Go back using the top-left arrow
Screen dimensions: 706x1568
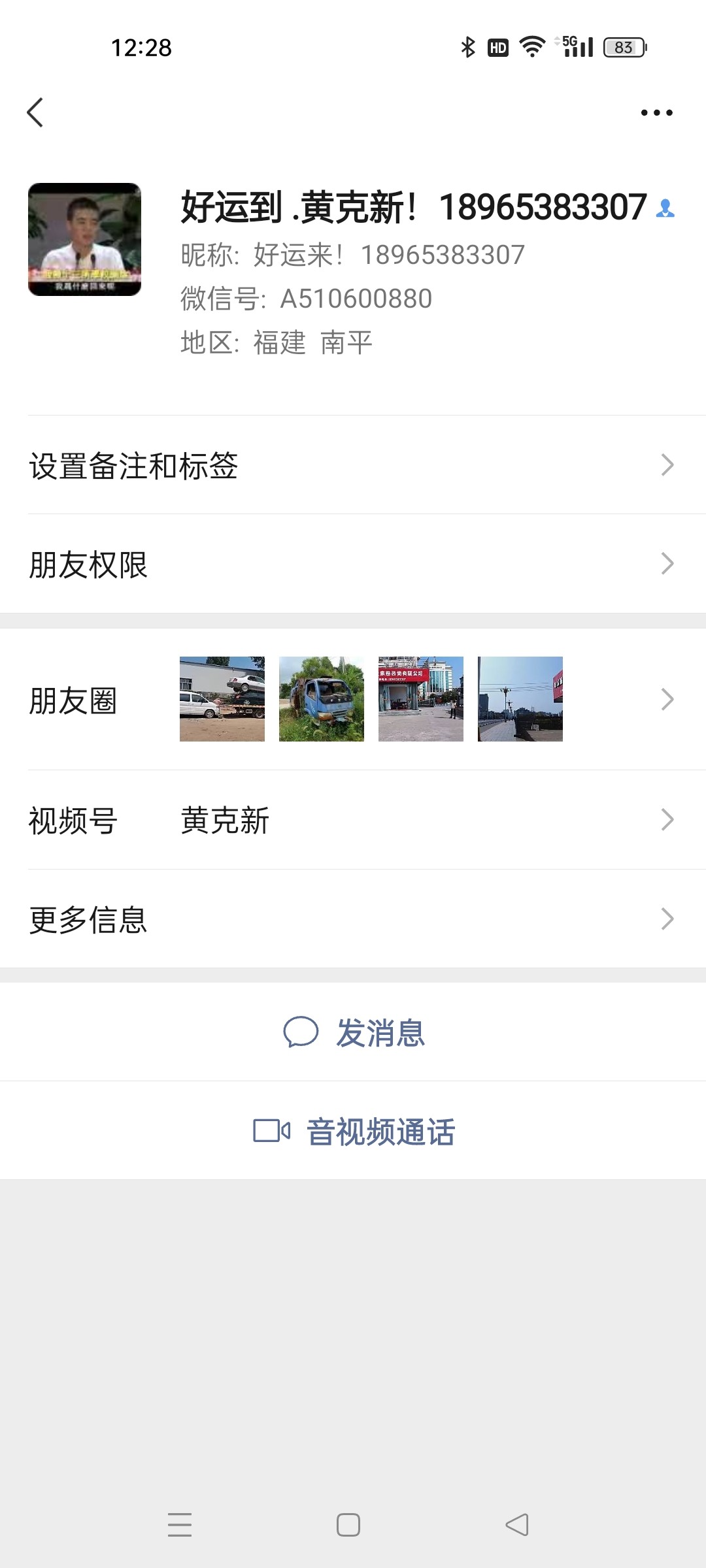(35, 112)
